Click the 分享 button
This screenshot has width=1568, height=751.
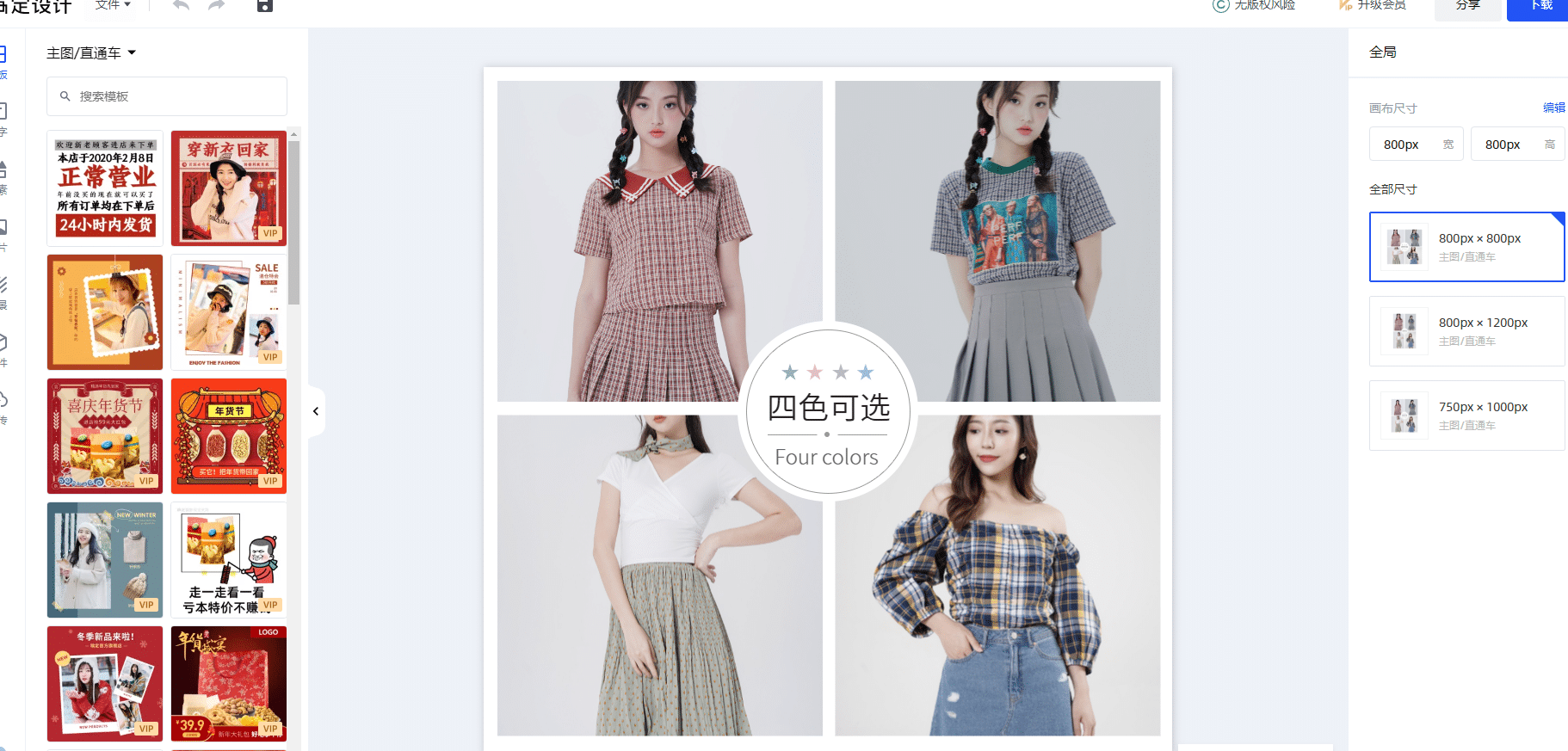point(1467,7)
